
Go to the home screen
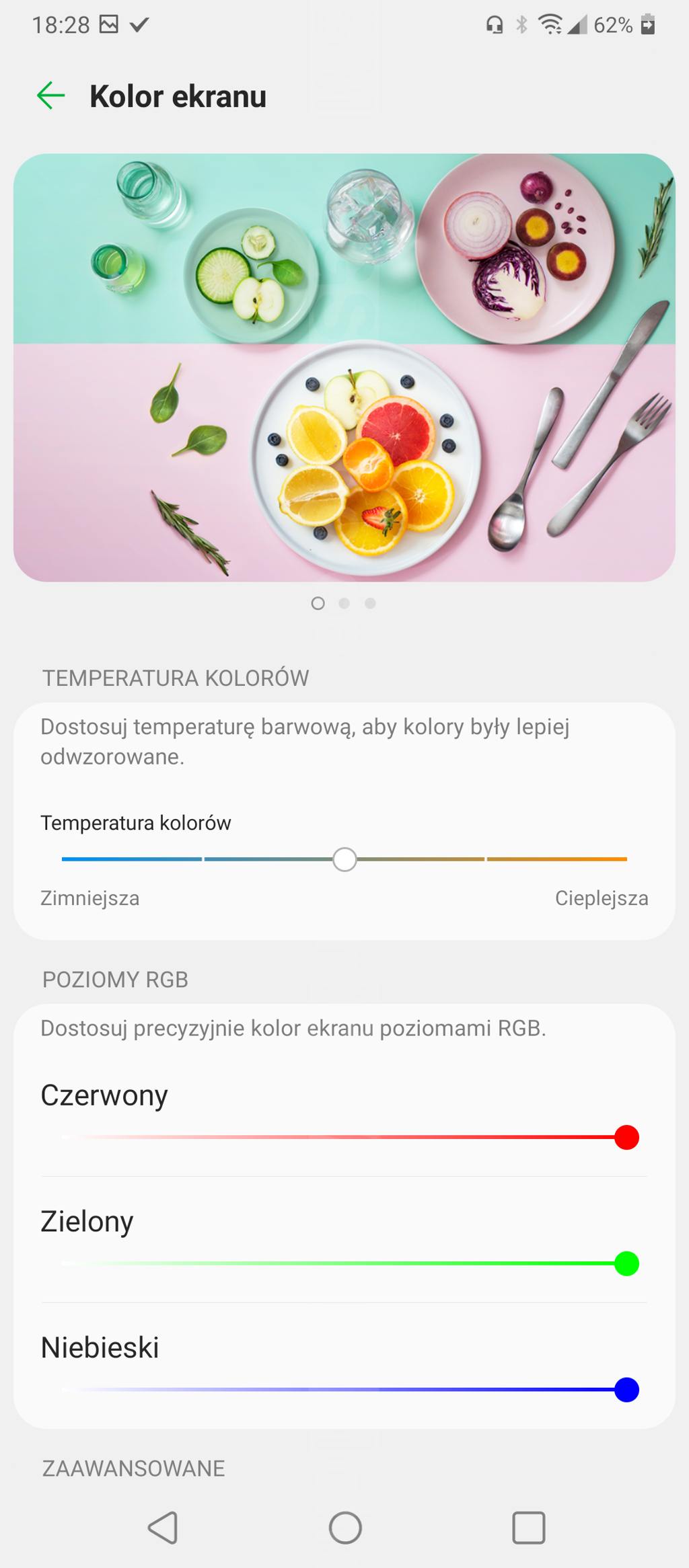(x=345, y=1528)
